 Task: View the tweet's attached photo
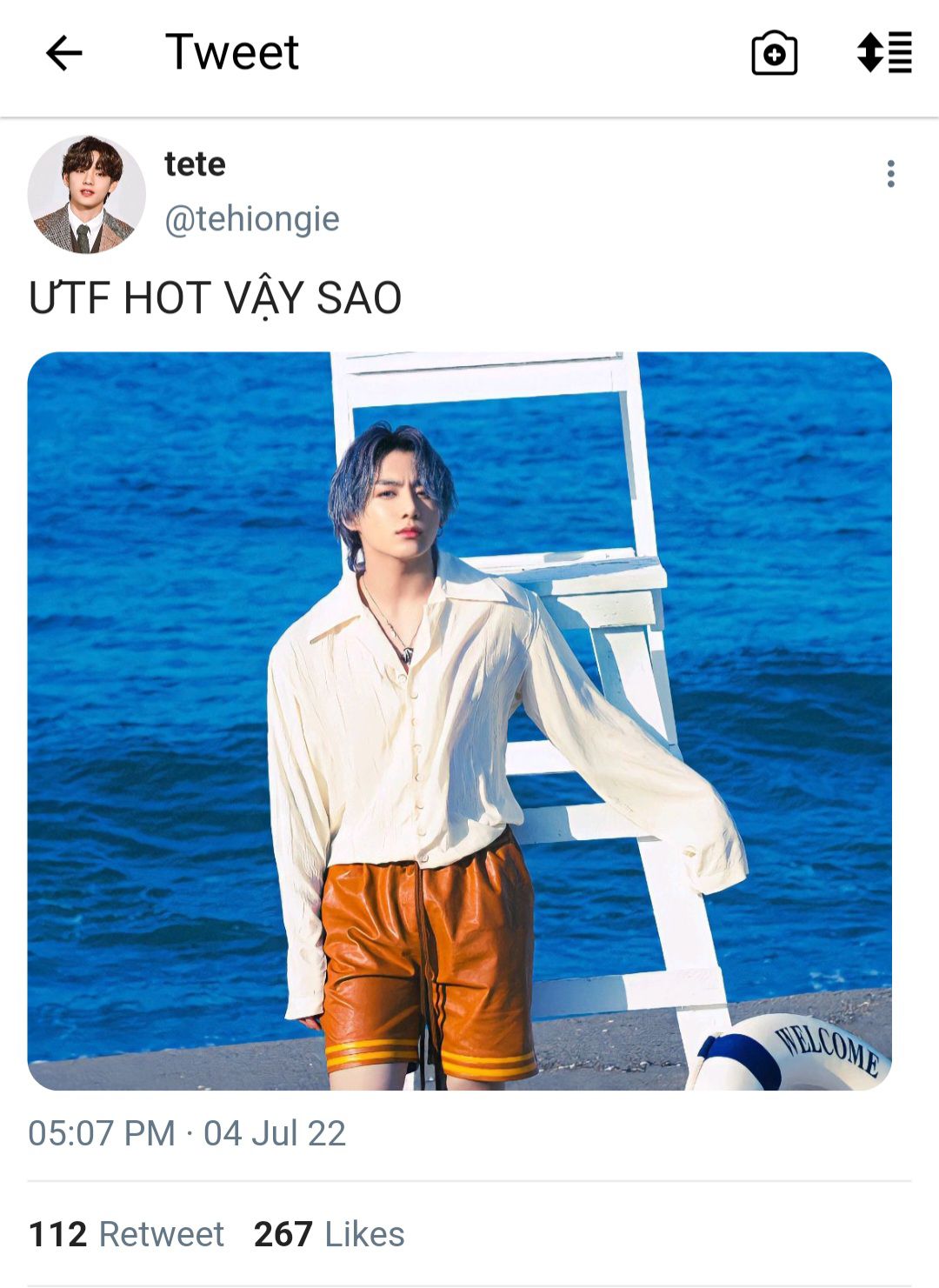(x=459, y=720)
